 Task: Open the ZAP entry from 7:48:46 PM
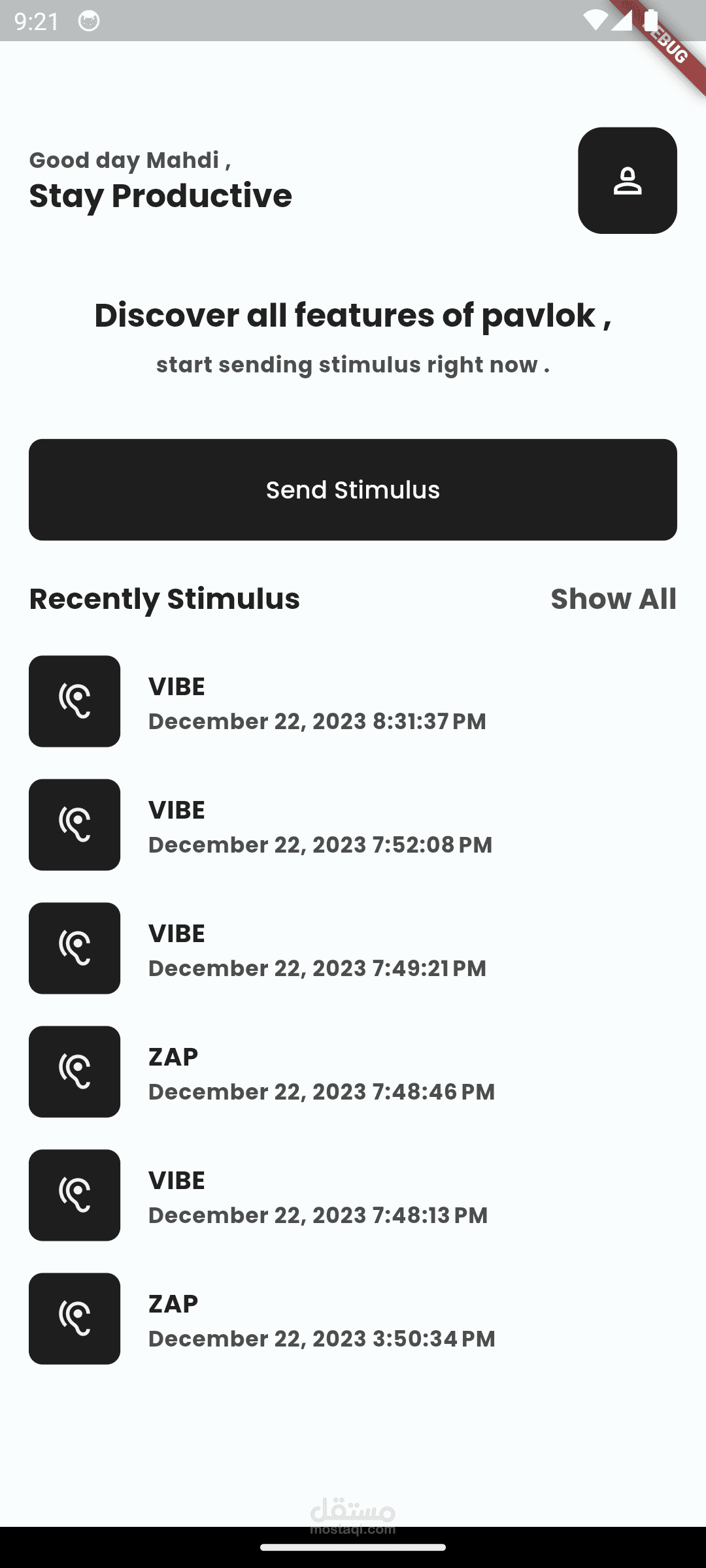coord(321,1073)
